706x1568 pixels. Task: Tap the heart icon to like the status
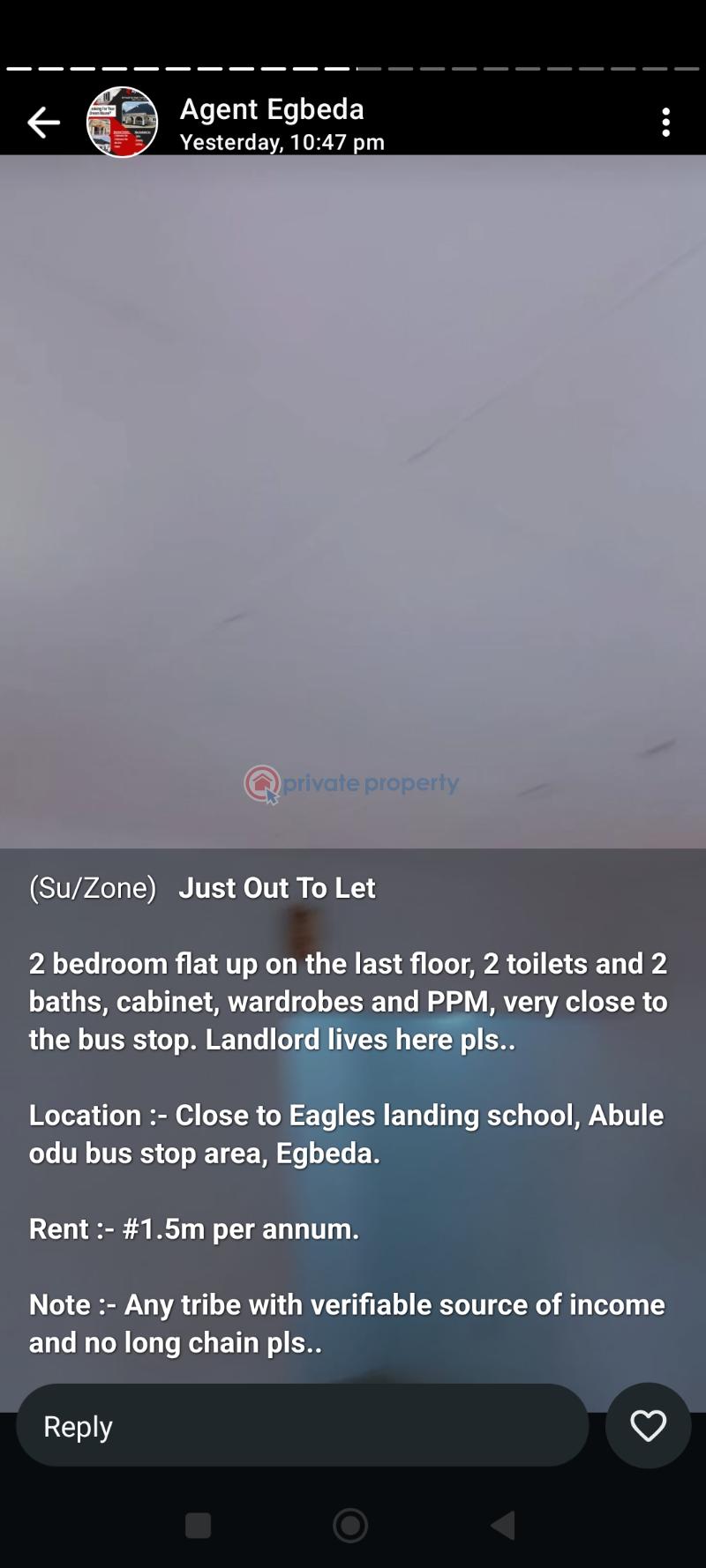(x=648, y=1425)
